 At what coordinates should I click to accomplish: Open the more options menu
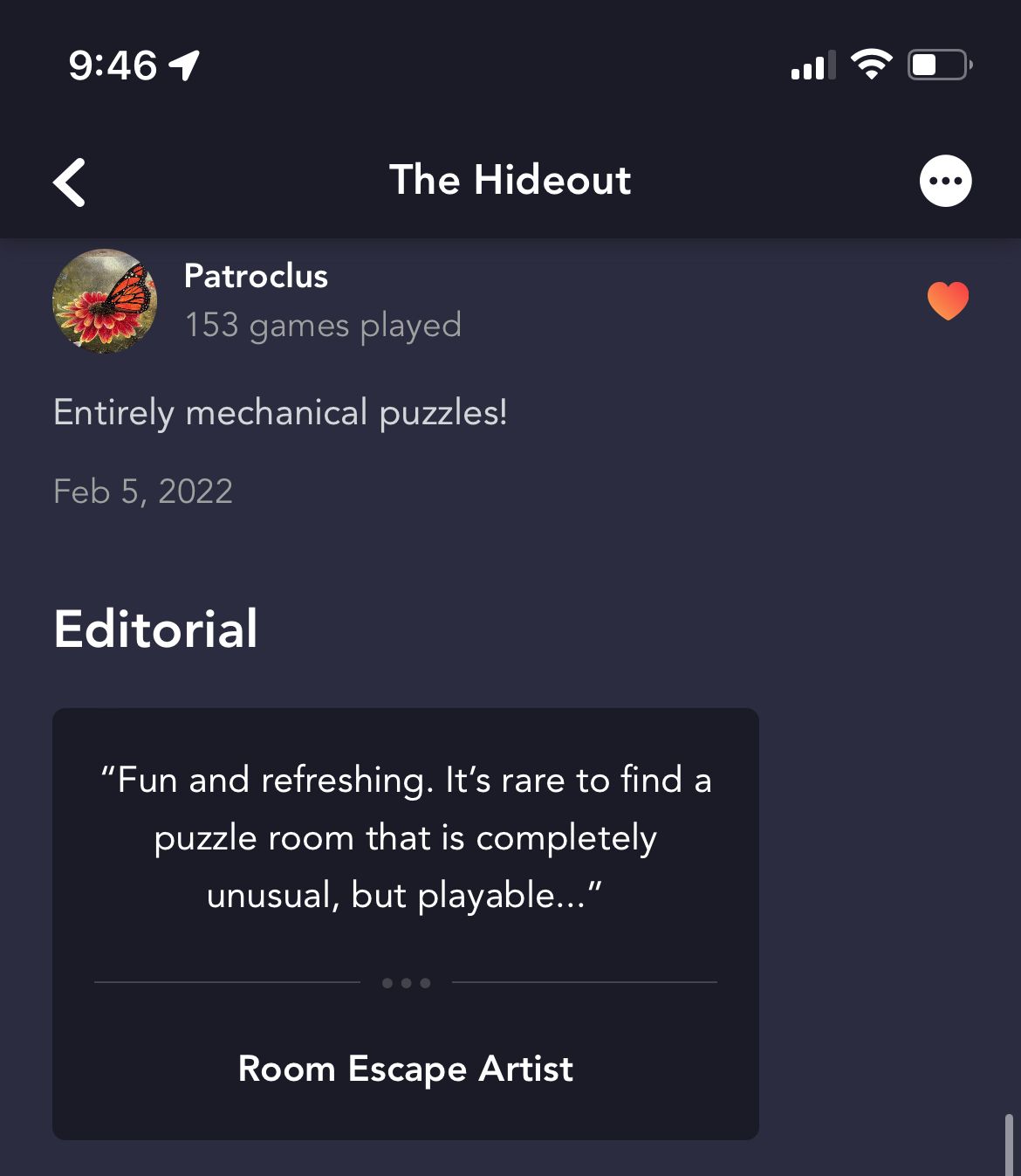(945, 182)
